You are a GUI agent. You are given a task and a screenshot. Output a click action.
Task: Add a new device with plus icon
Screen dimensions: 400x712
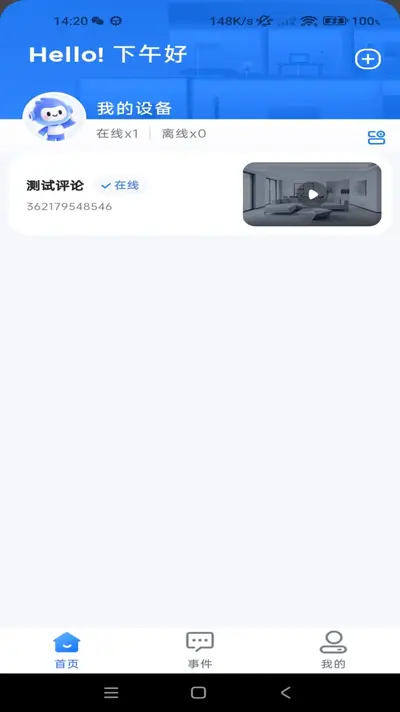[x=367, y=59]
